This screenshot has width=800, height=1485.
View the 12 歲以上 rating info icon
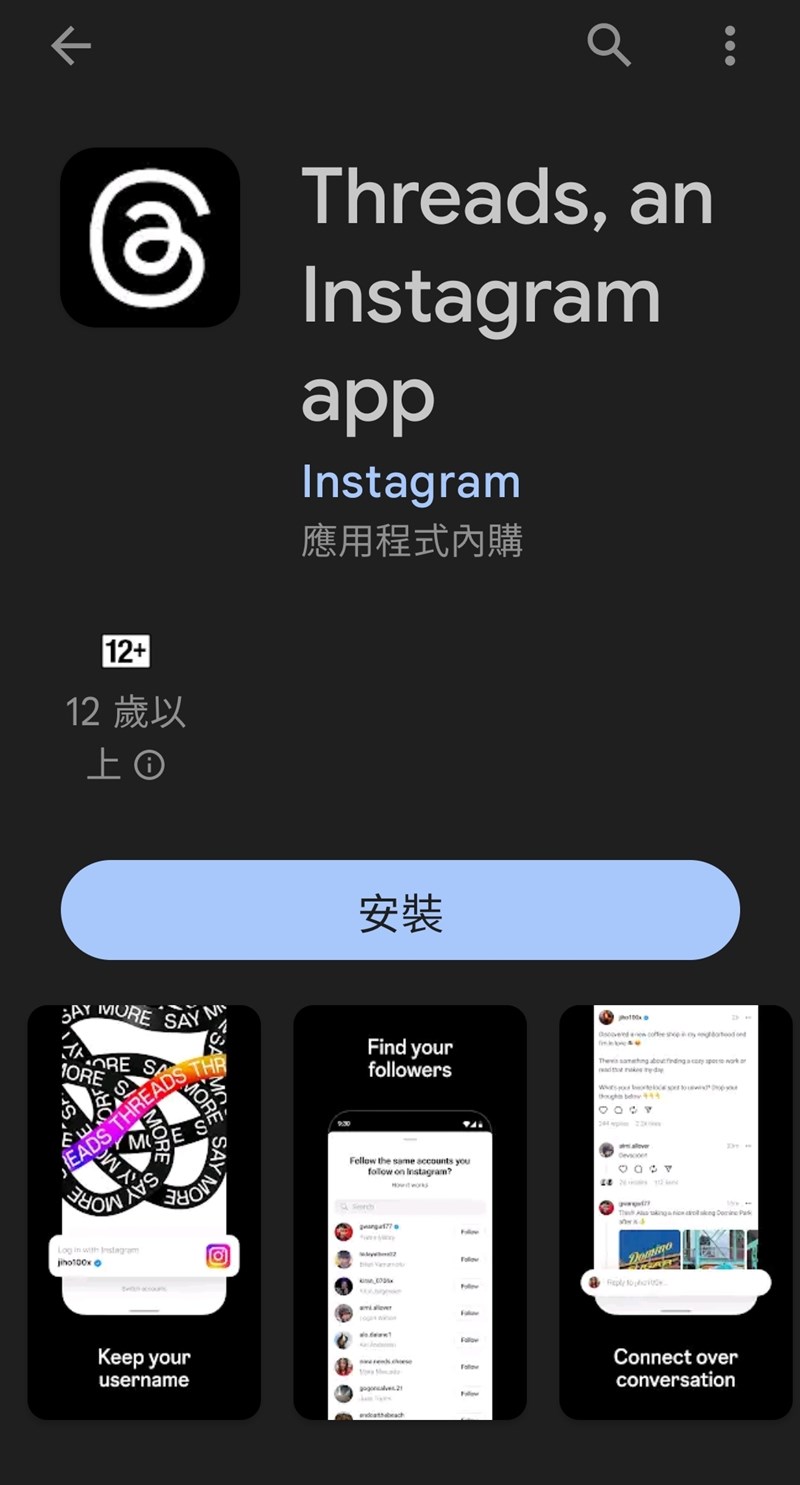(x=150, y=766)
